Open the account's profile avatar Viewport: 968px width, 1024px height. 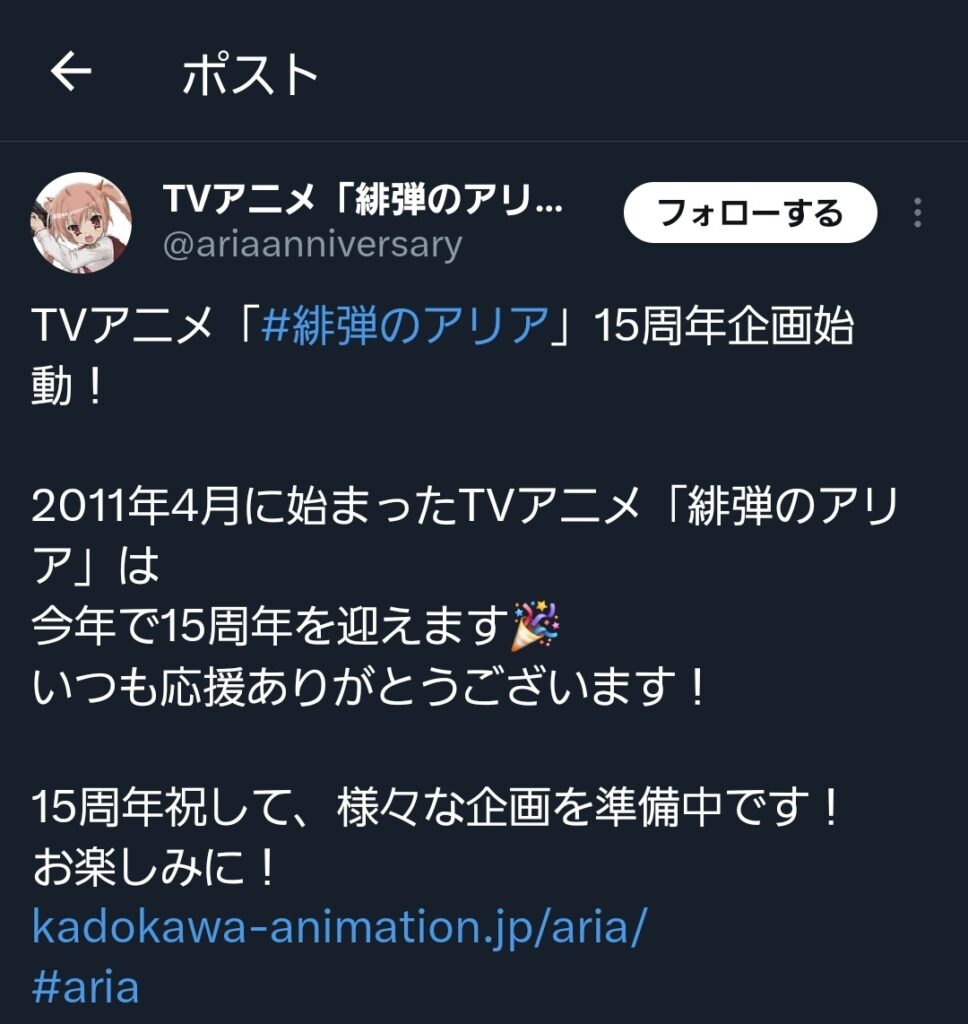pos(82,224)
